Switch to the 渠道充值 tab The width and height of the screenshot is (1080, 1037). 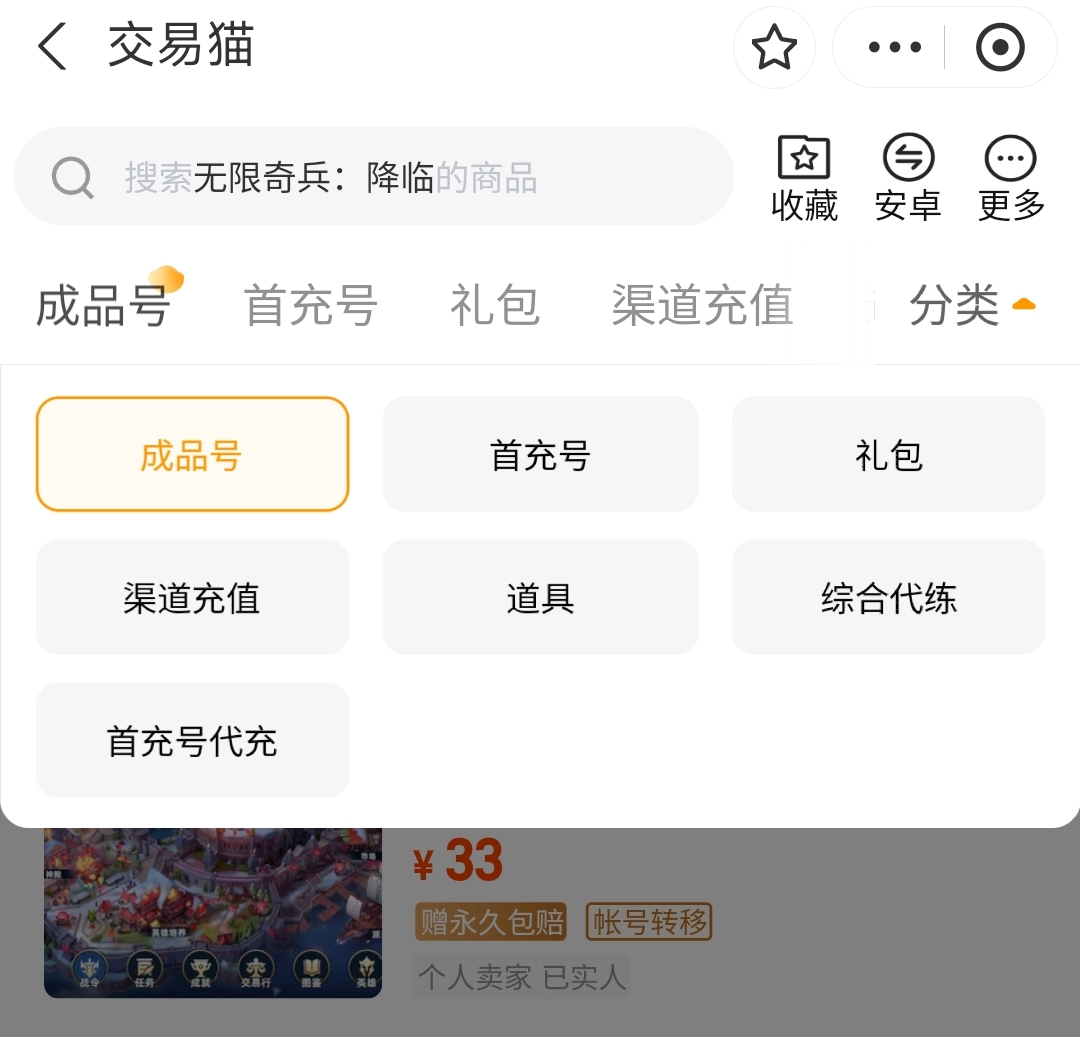pyautogui.click(x=702, y=305)
